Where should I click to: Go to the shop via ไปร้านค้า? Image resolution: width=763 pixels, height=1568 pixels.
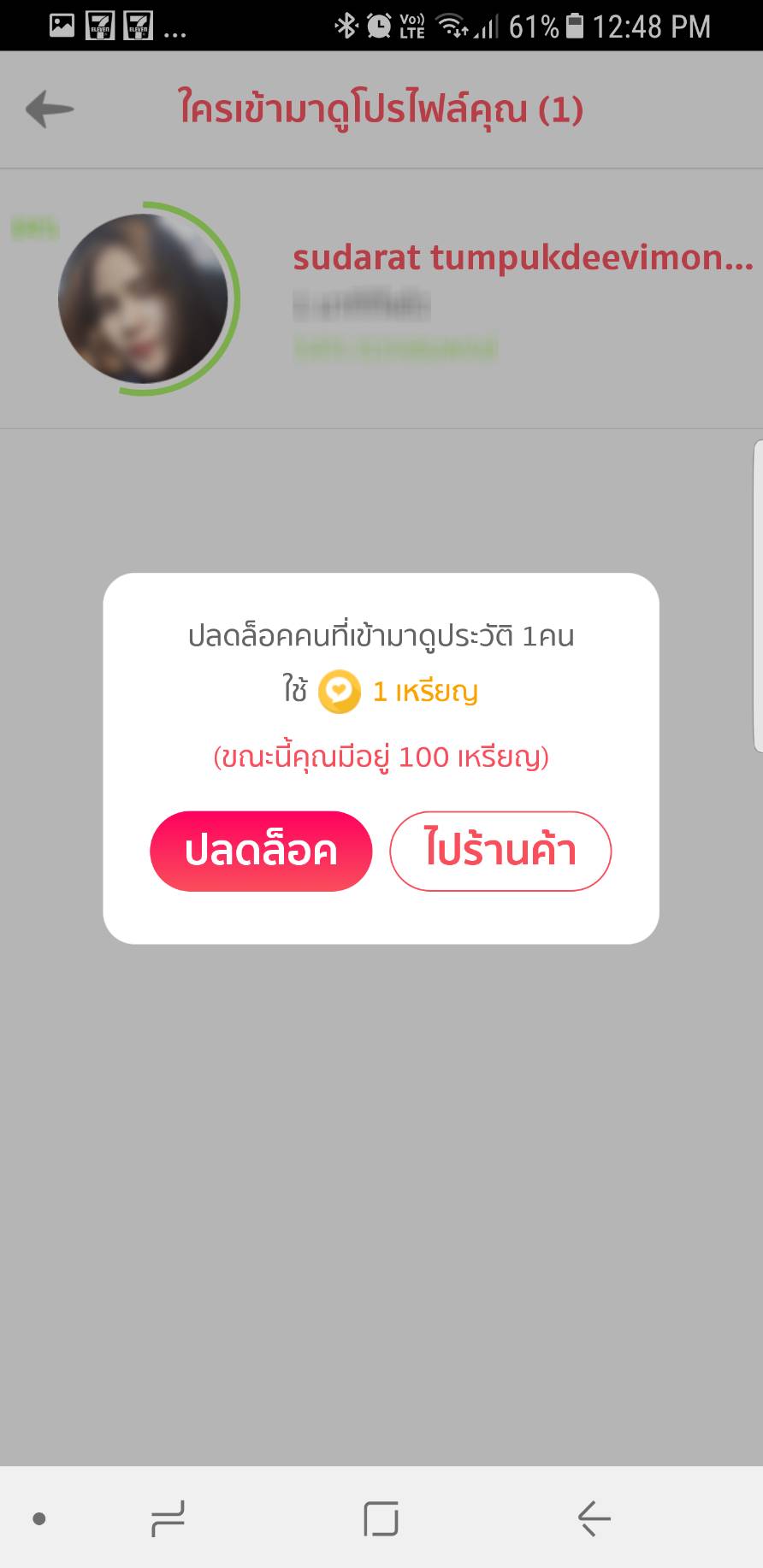click(500, 851)
